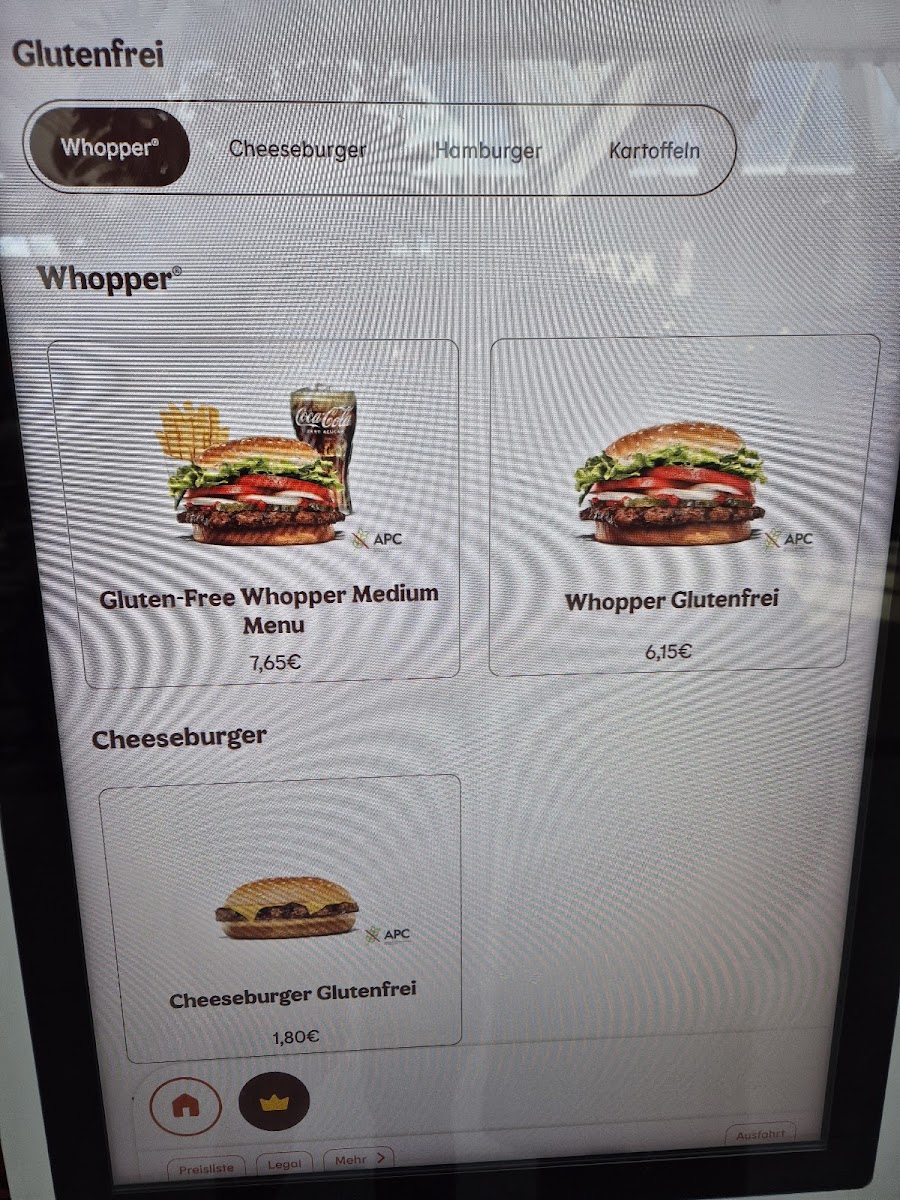Tap the Ausfahrt button
Viewport: 900px width, 1200px height.
tap(760, 1136)
